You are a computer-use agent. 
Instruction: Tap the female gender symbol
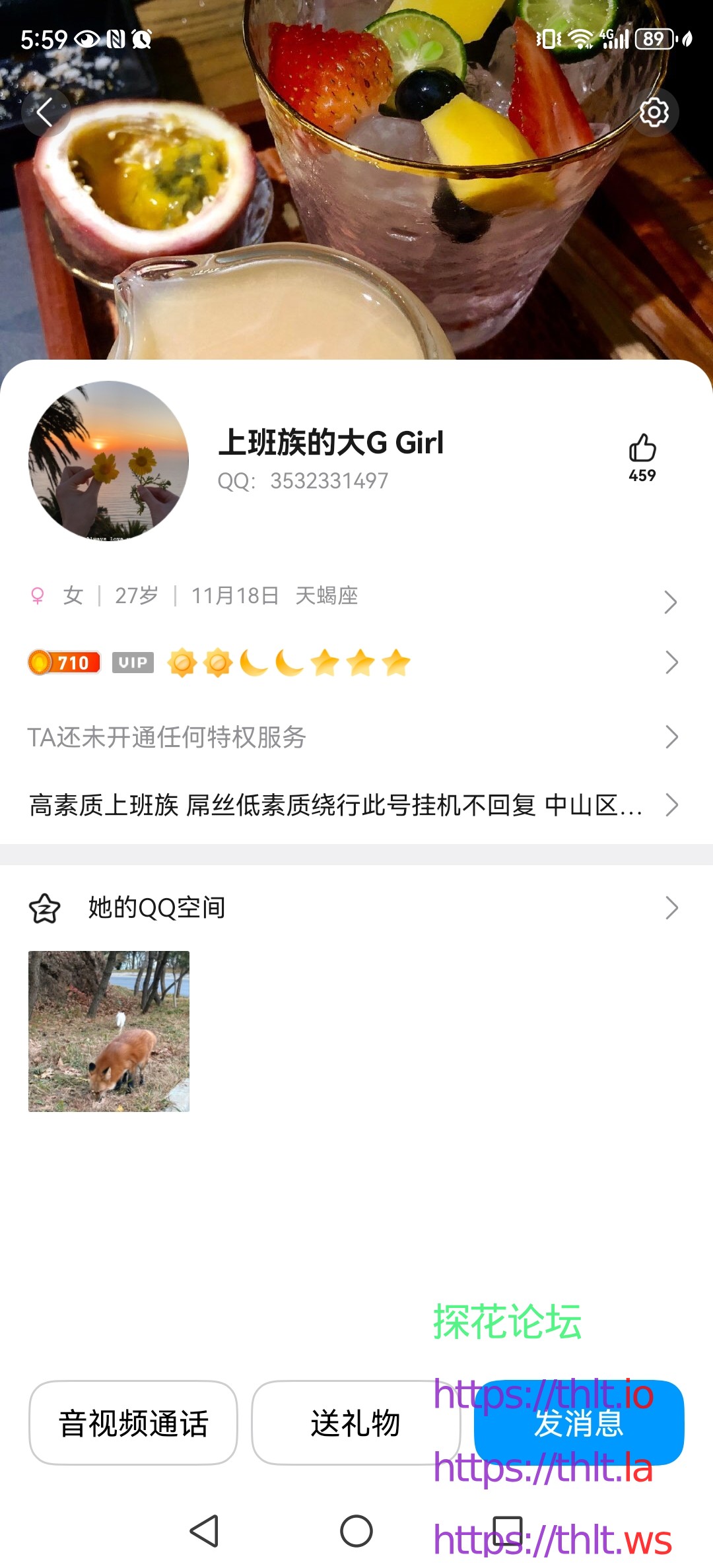click(x=38, y=595)
